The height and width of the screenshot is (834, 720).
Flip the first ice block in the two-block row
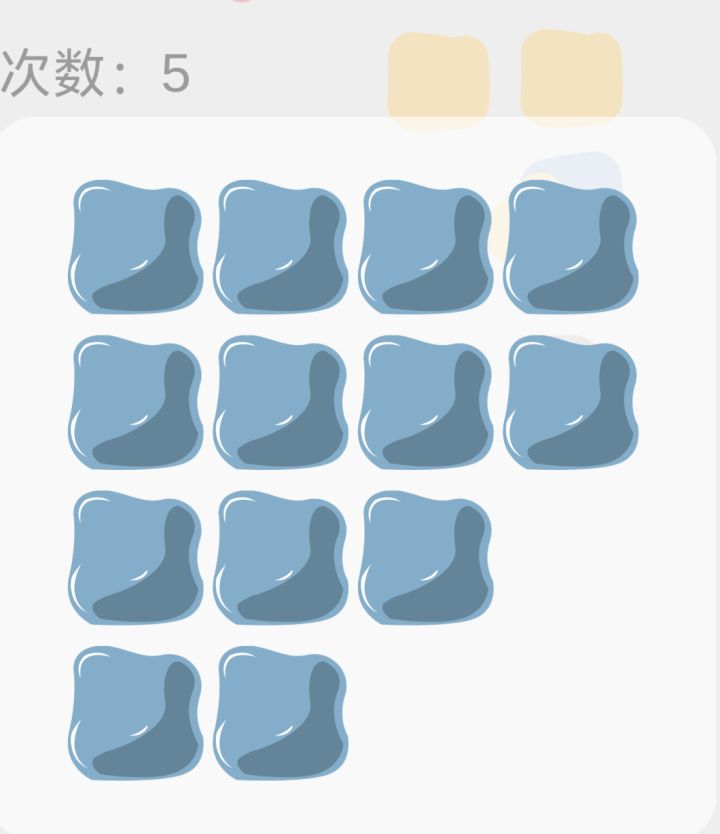(x=135, y=713)
